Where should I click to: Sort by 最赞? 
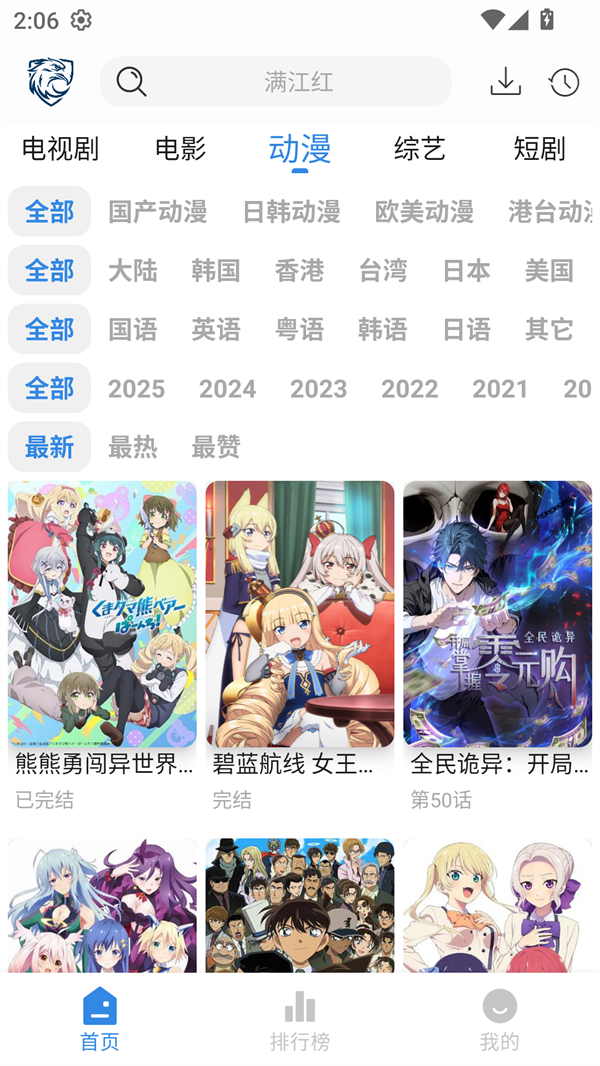216,446
